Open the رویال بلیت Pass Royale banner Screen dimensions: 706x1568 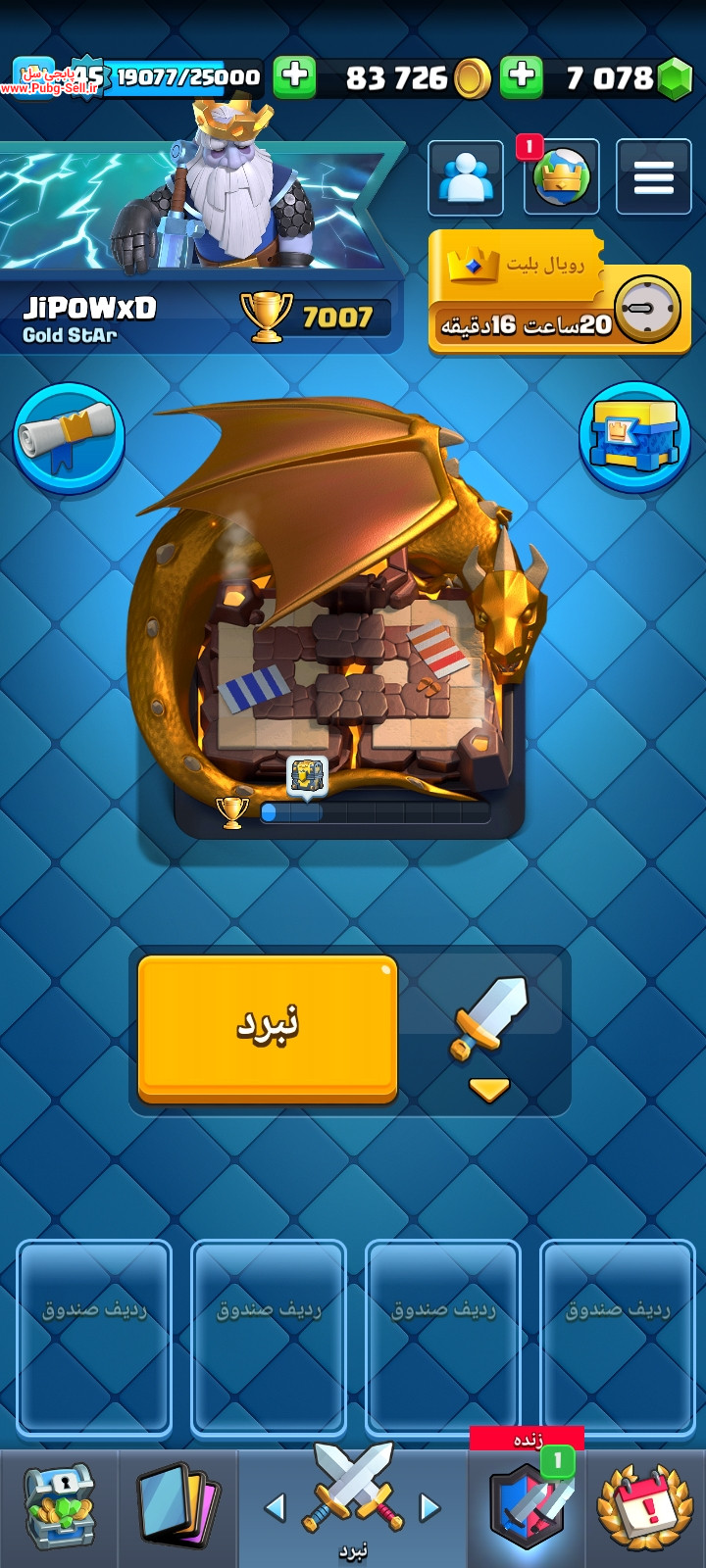(x=560, y=291)
